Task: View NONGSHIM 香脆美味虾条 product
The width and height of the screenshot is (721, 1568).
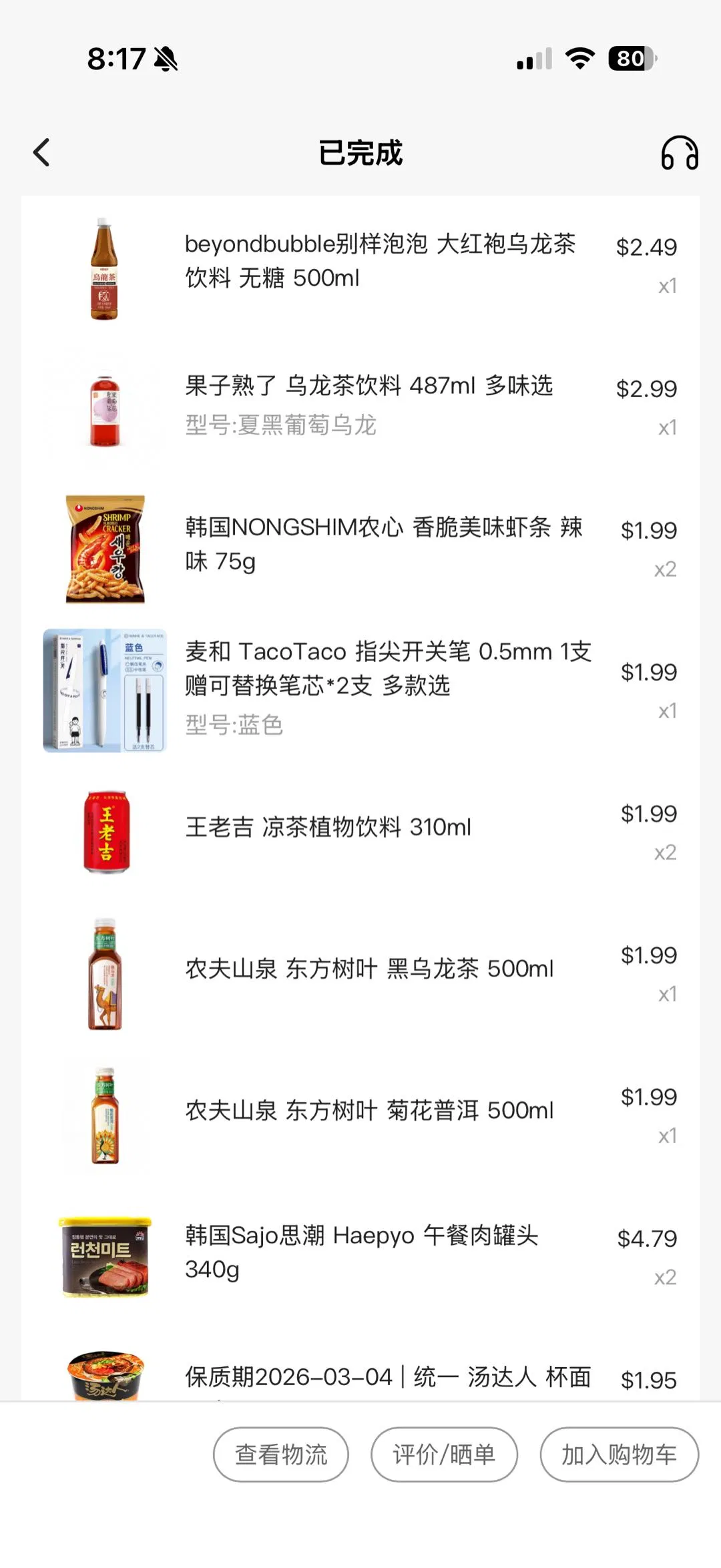Action: [x=384, y=544]
